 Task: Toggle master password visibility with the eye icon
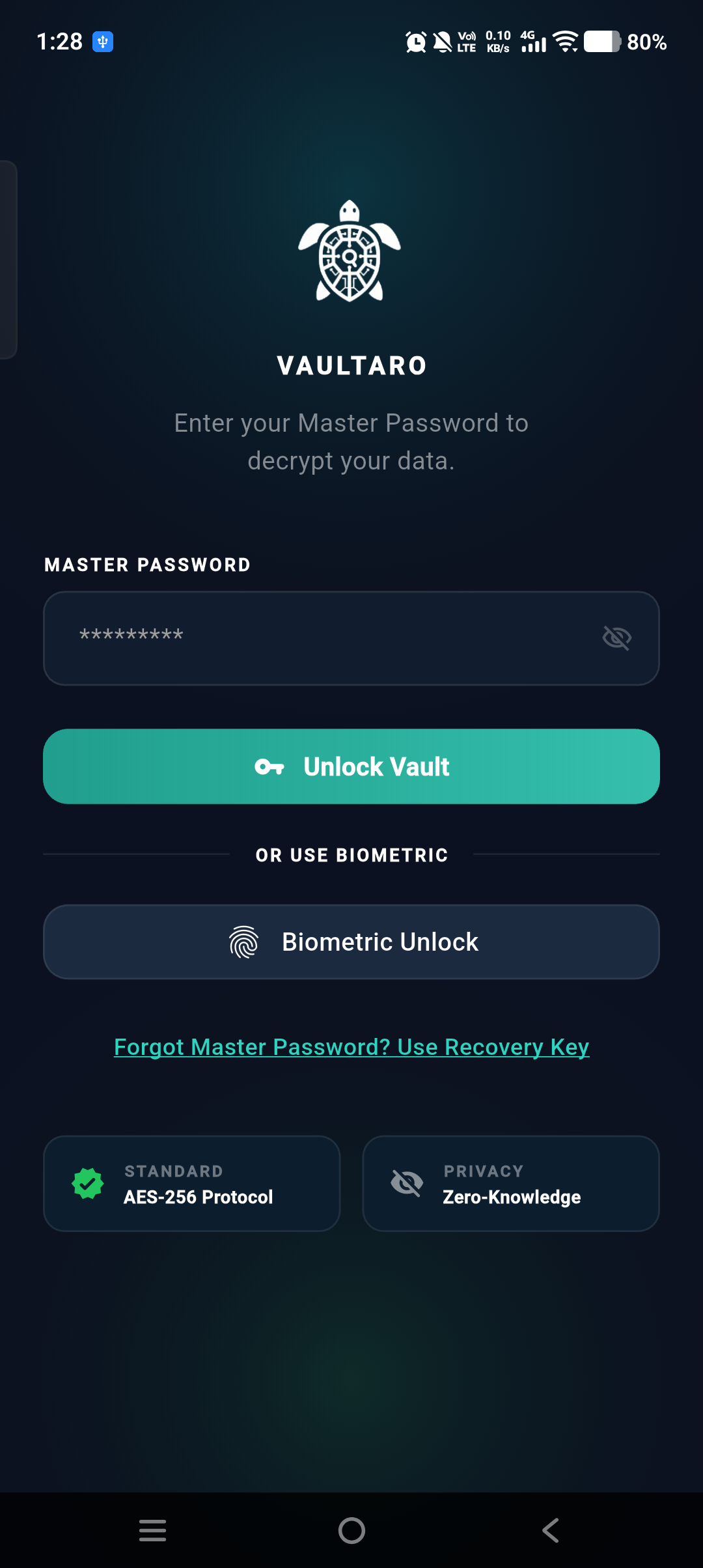pos(616,638)
